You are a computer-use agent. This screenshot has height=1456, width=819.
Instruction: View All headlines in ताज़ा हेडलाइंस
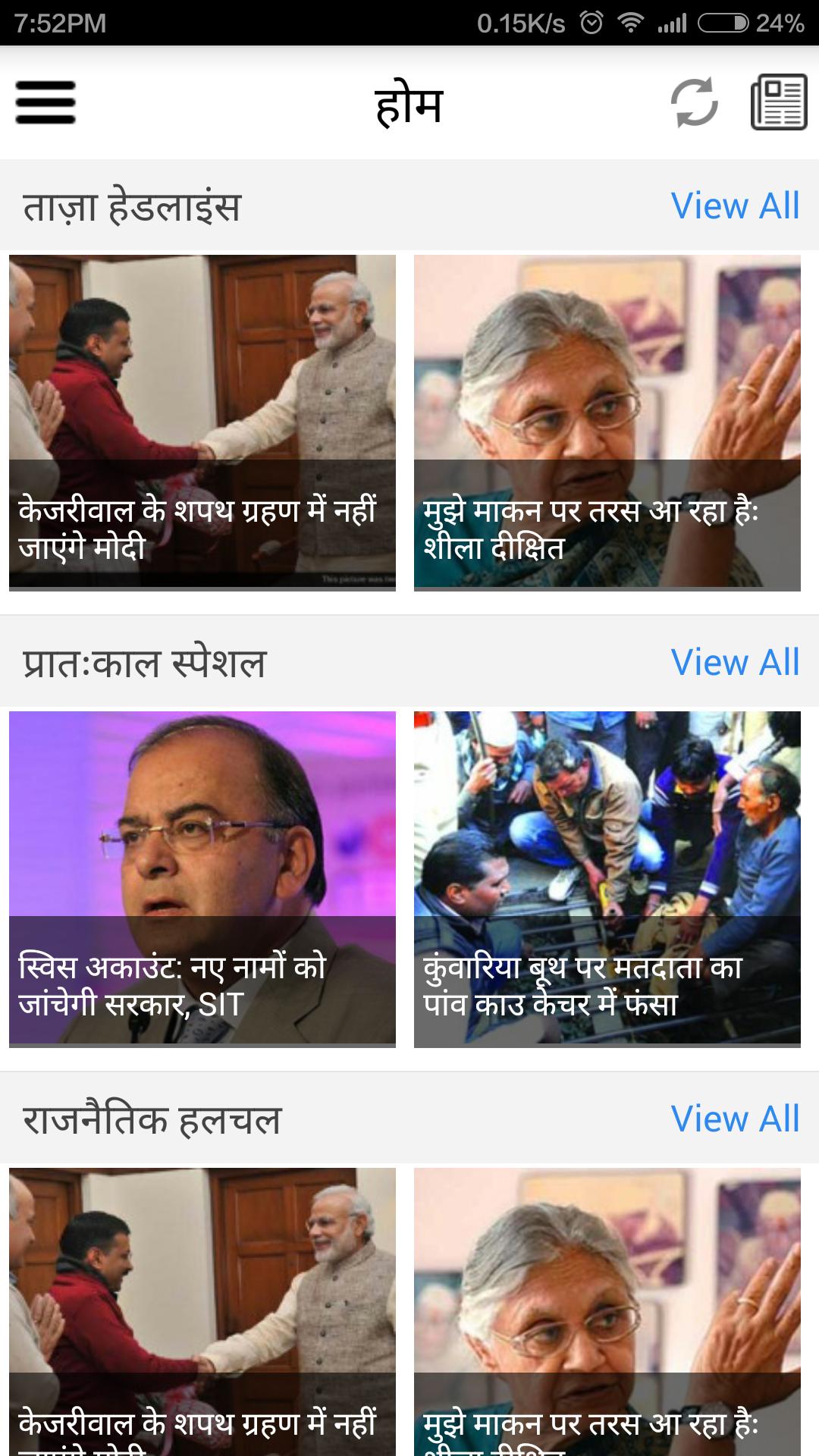point(735,204)
